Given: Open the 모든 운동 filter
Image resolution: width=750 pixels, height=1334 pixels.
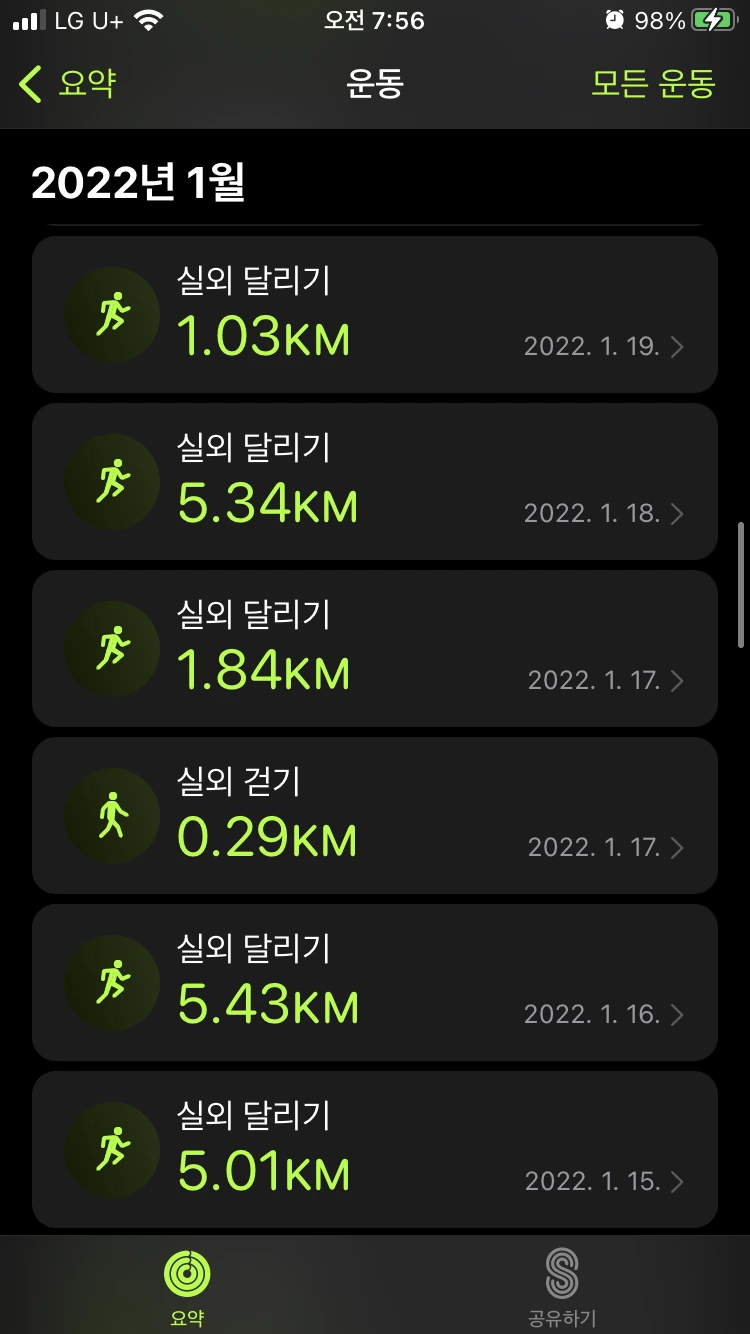Looking at the screenshot, I should tap(653, 83).
